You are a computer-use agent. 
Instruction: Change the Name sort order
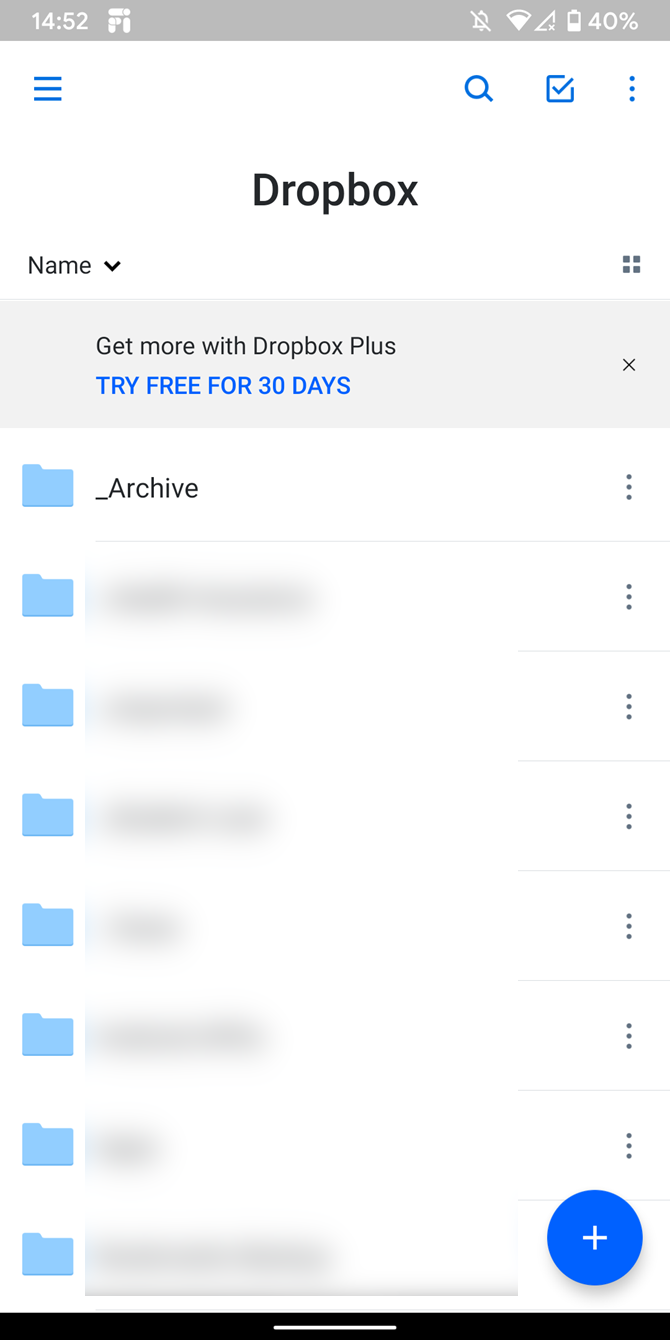tap(74, 265)
